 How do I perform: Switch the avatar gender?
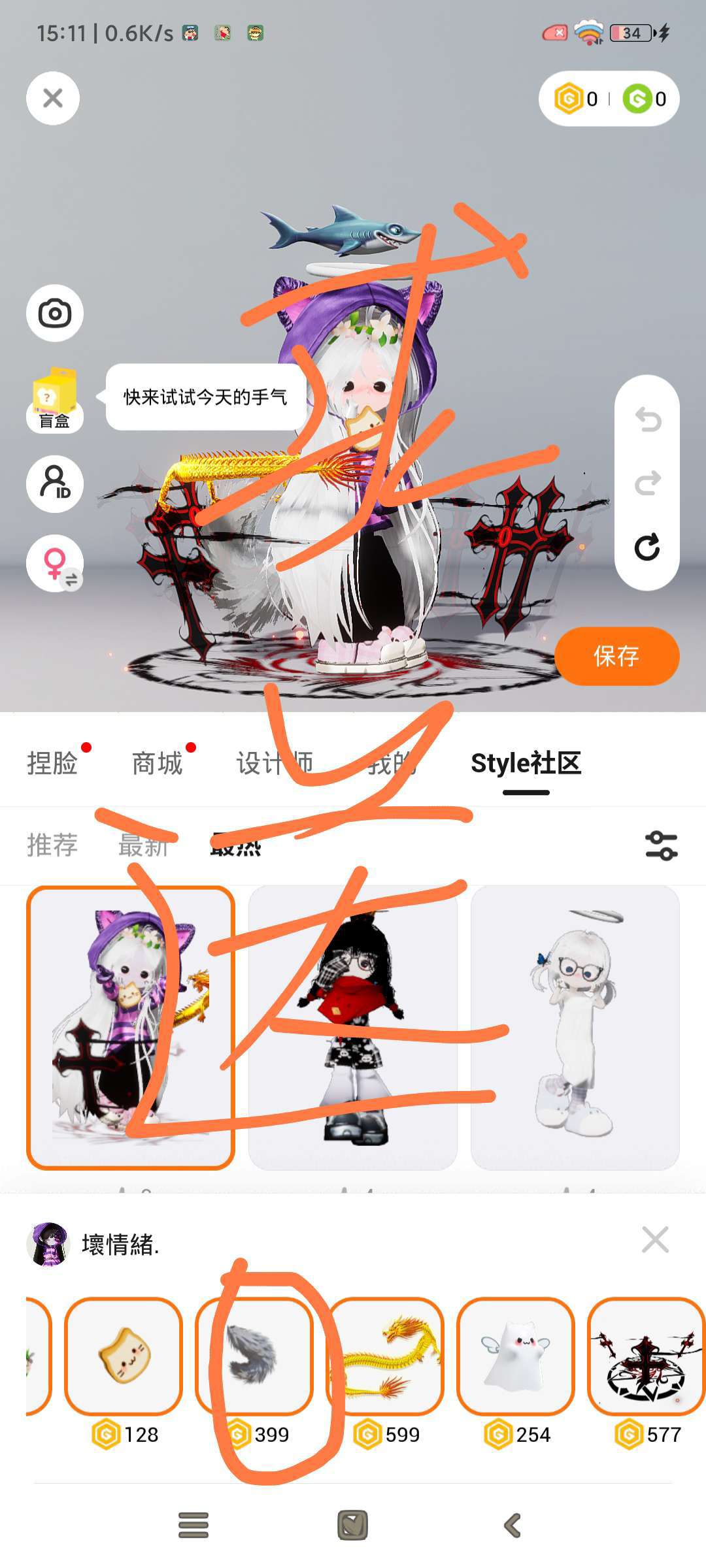point(55,563)
